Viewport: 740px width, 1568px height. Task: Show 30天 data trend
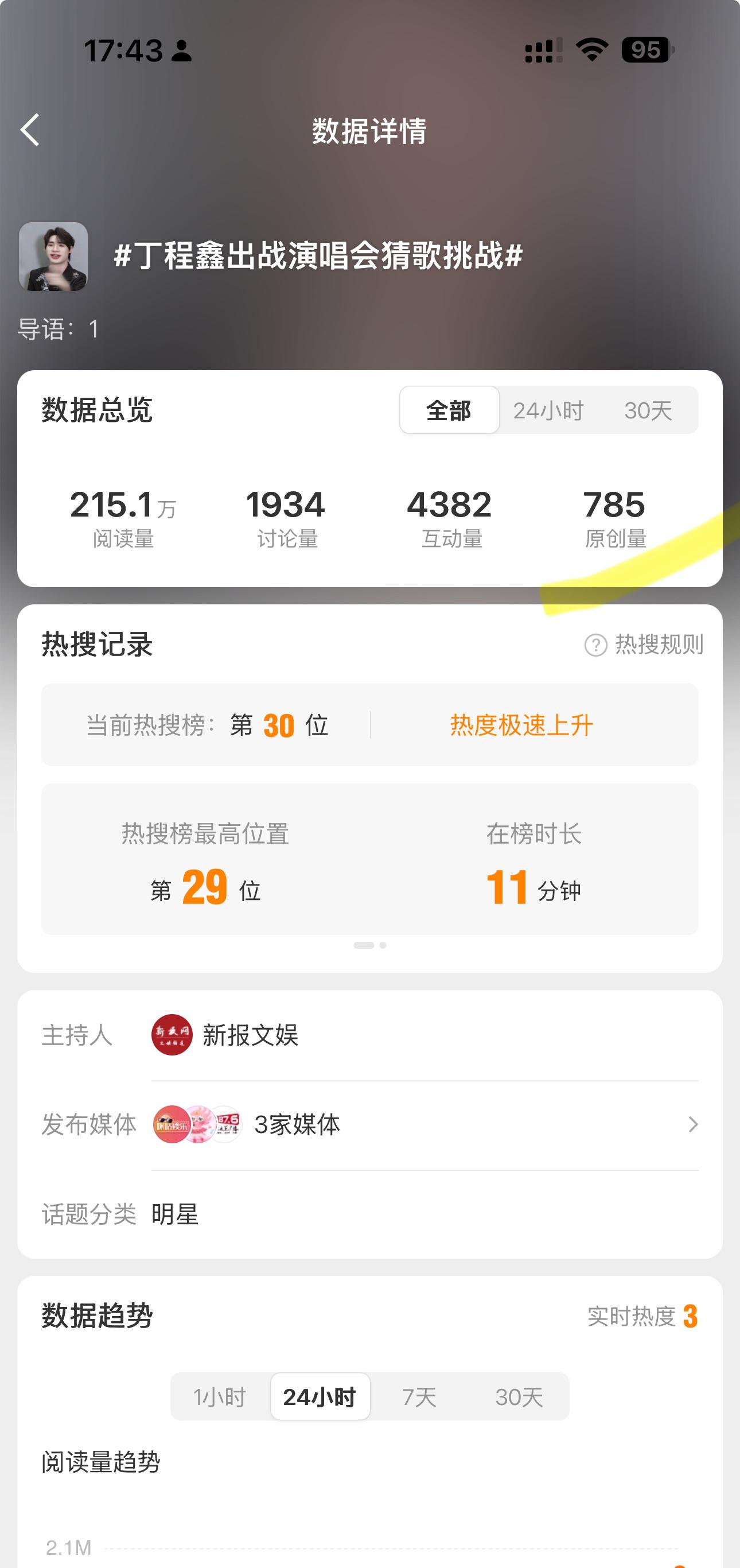[519, 1397]
